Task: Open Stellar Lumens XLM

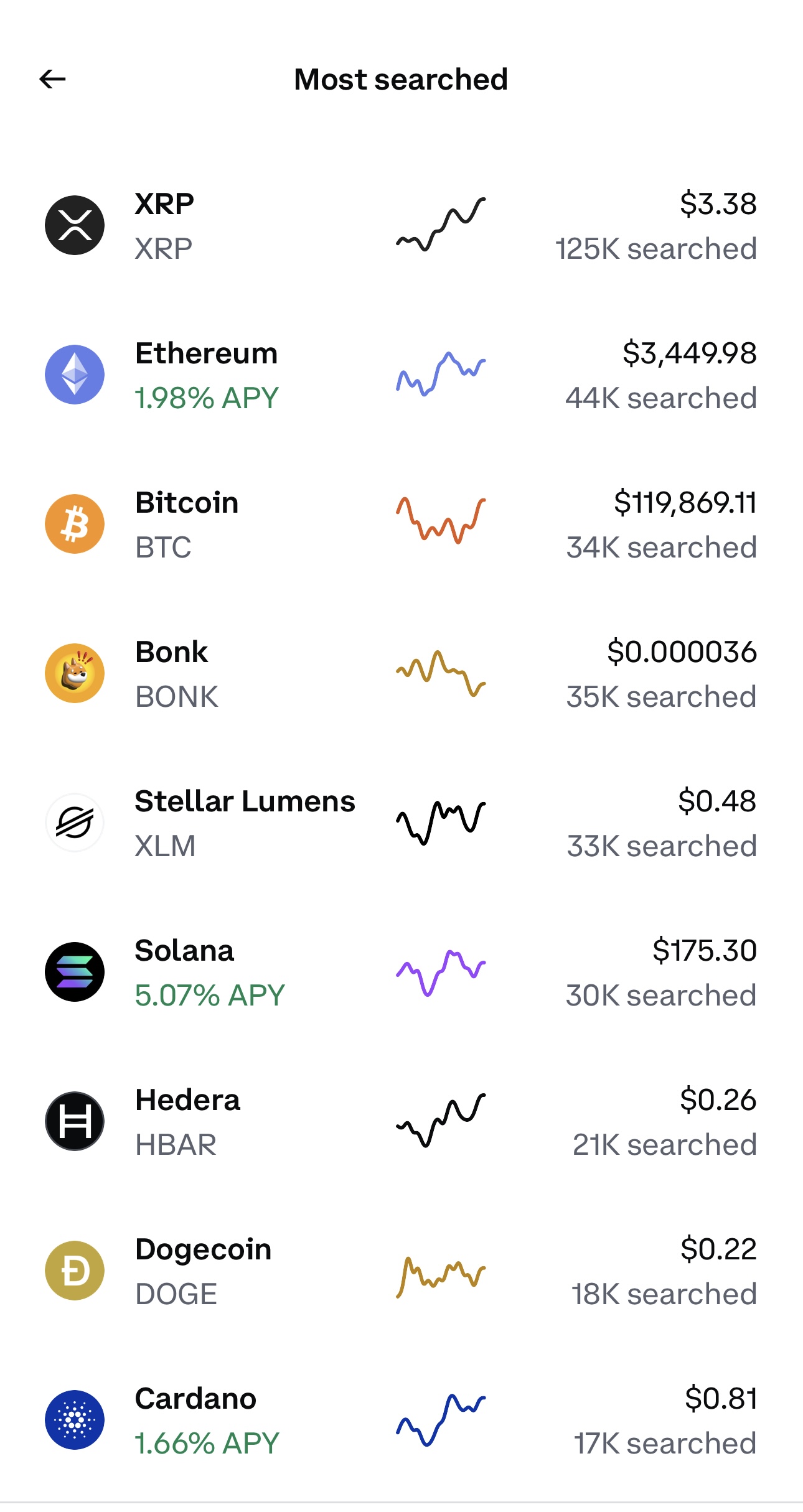Action: (x=401, y=823)
